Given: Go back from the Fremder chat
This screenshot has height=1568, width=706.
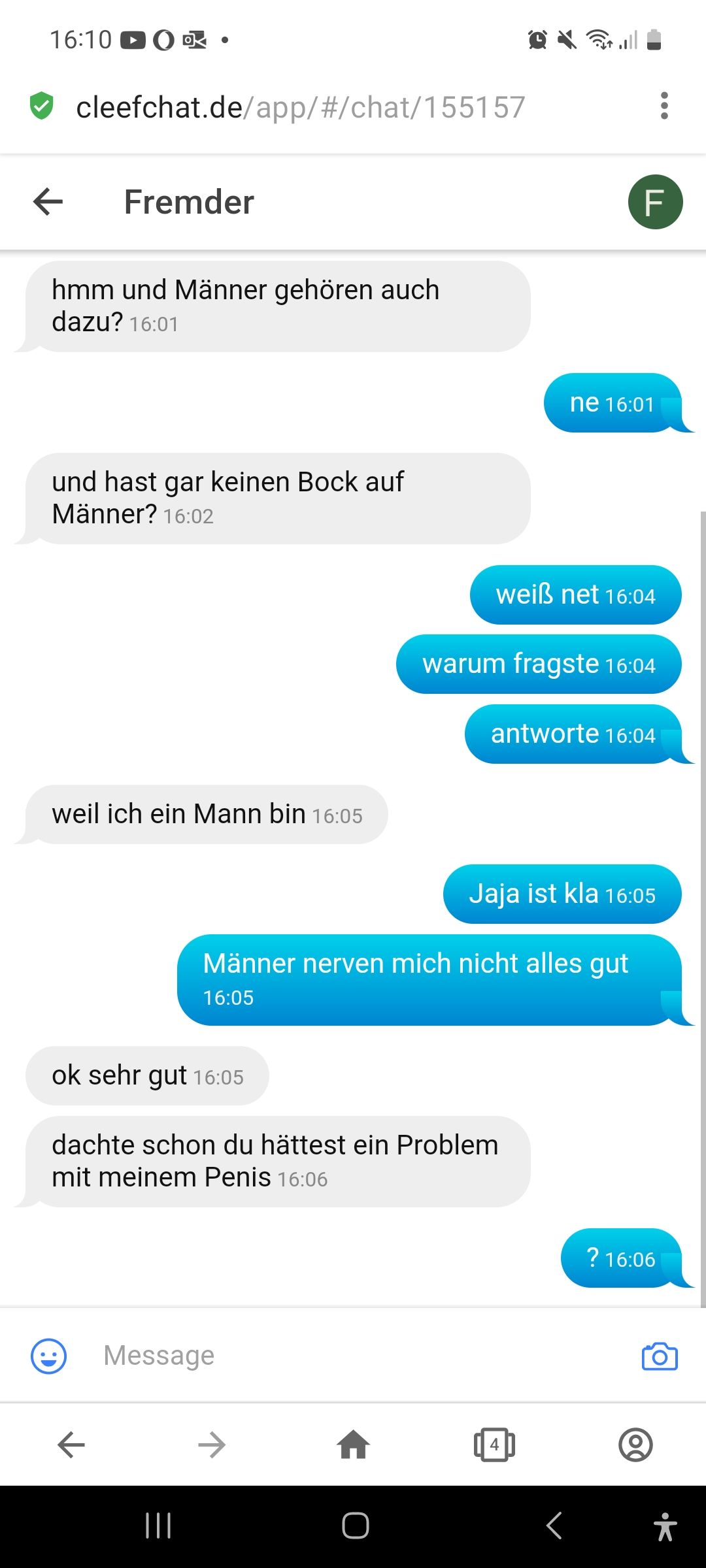Looking at the screenshot, I should (x=48, y=201).
